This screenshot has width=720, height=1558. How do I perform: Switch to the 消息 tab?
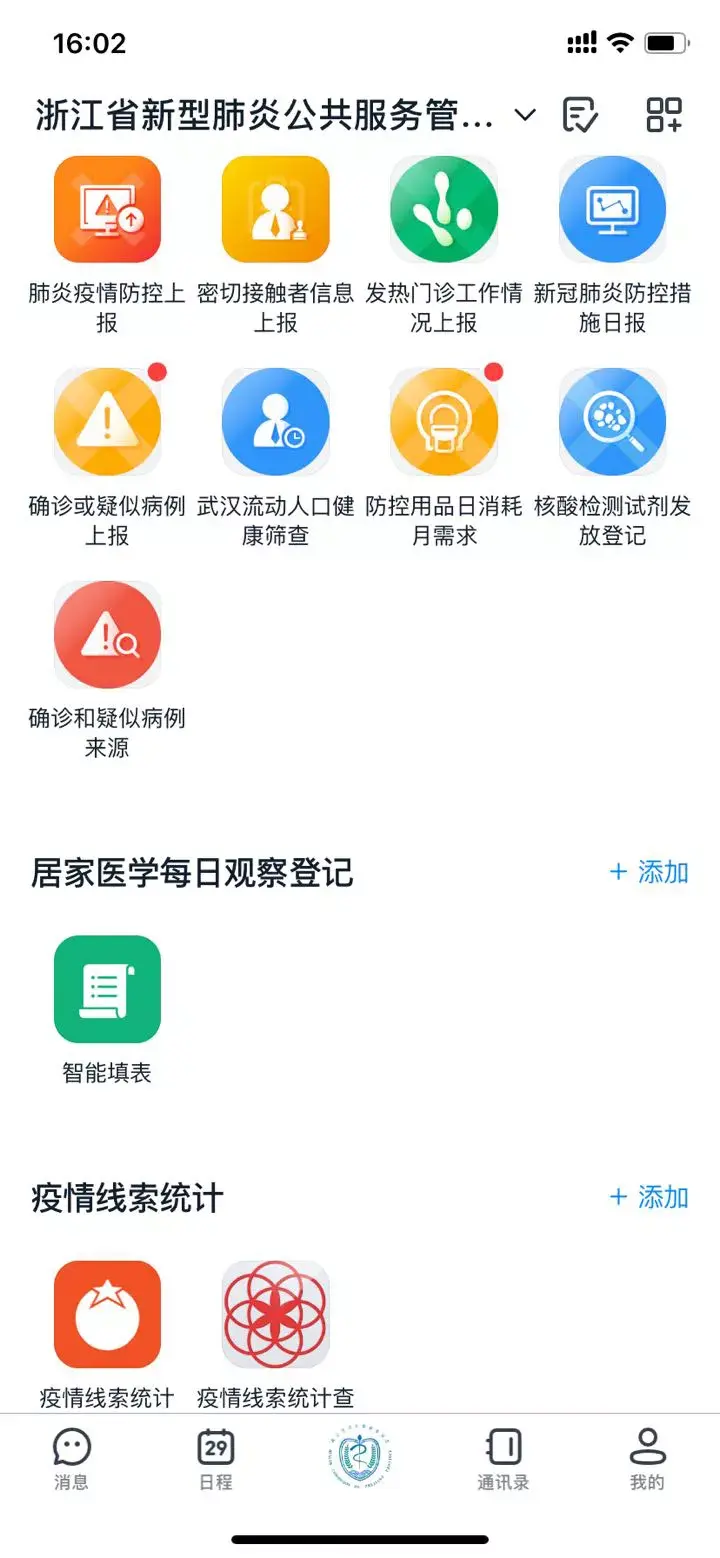click(x=71, y=1460)
